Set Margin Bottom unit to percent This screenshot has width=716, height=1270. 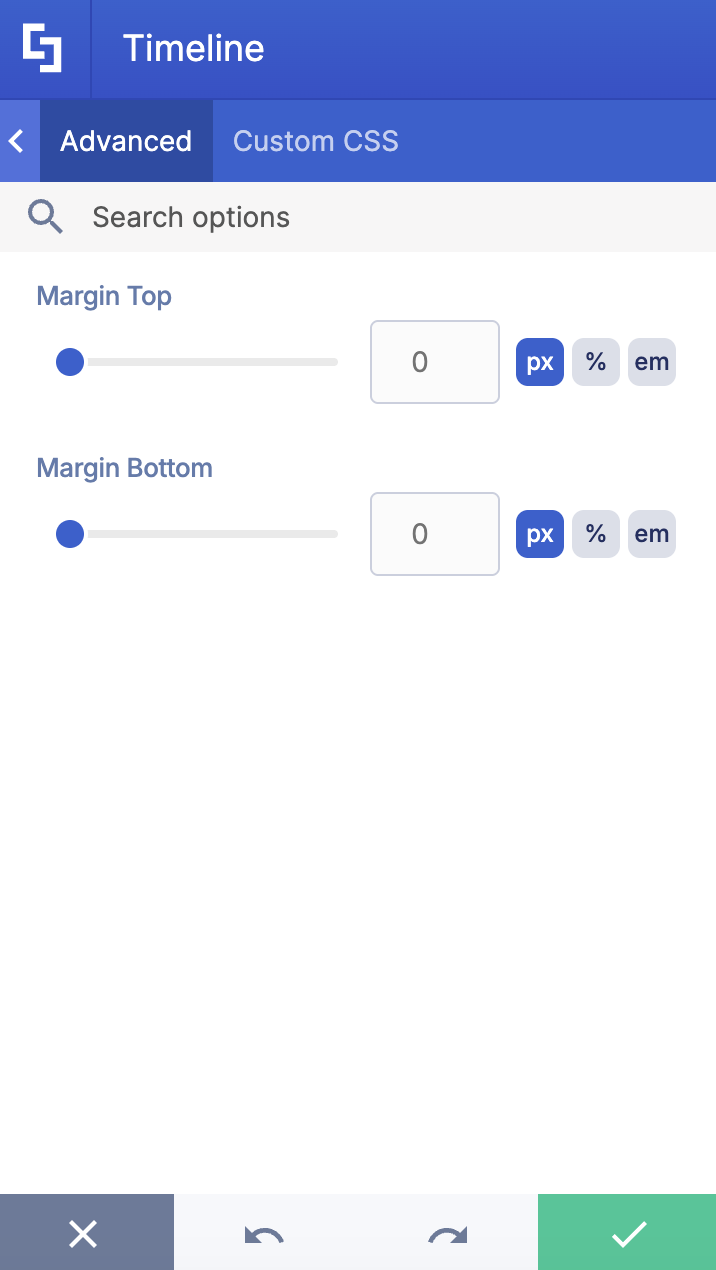596,534
